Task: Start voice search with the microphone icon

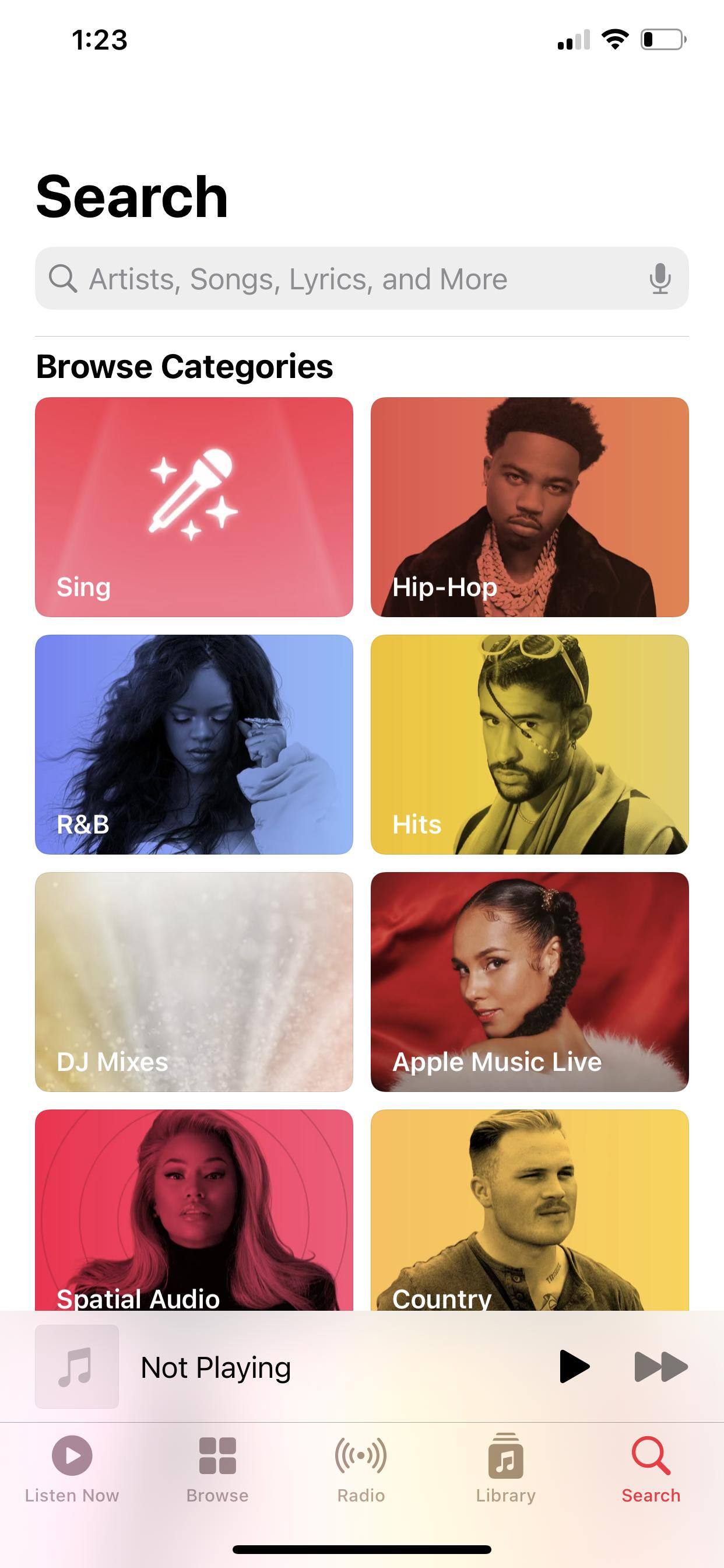Action: pos(659,279)
